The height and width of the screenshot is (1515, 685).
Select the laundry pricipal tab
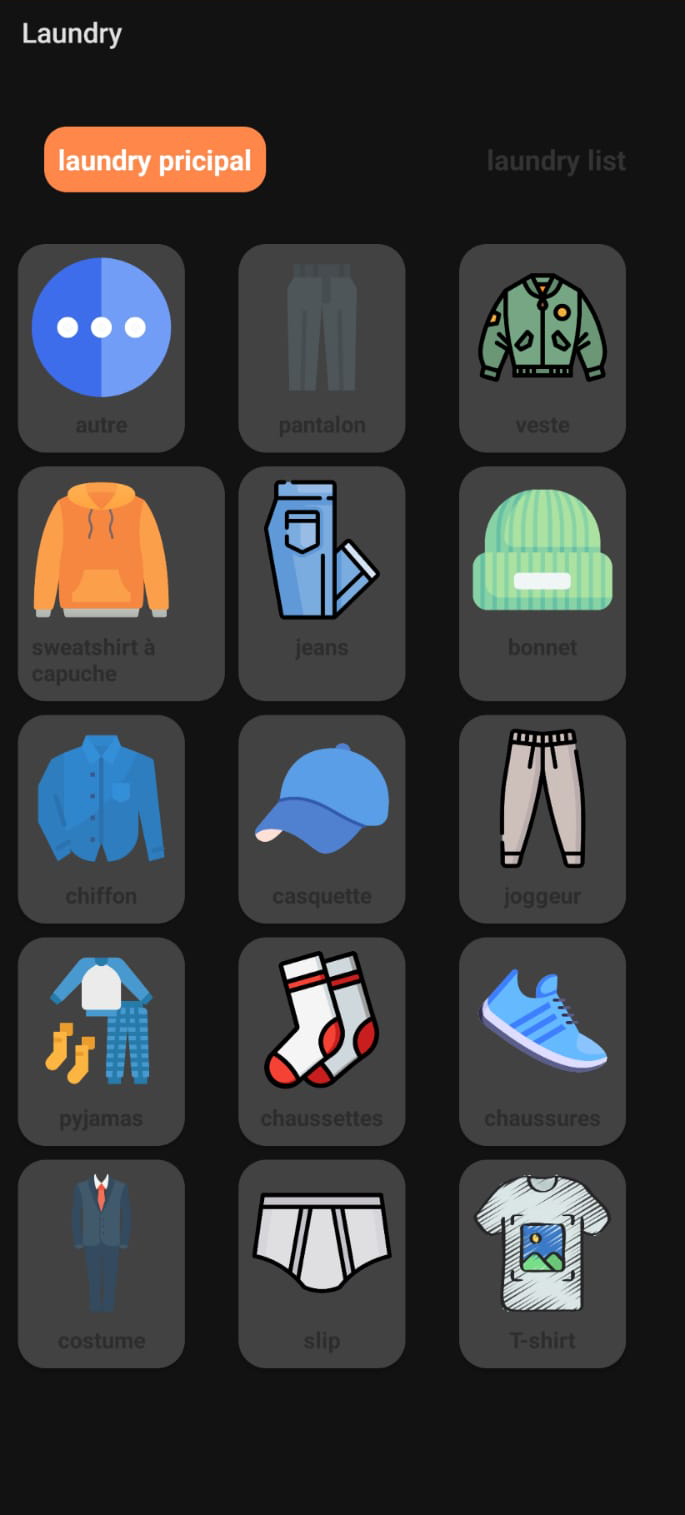coord(155,160)
